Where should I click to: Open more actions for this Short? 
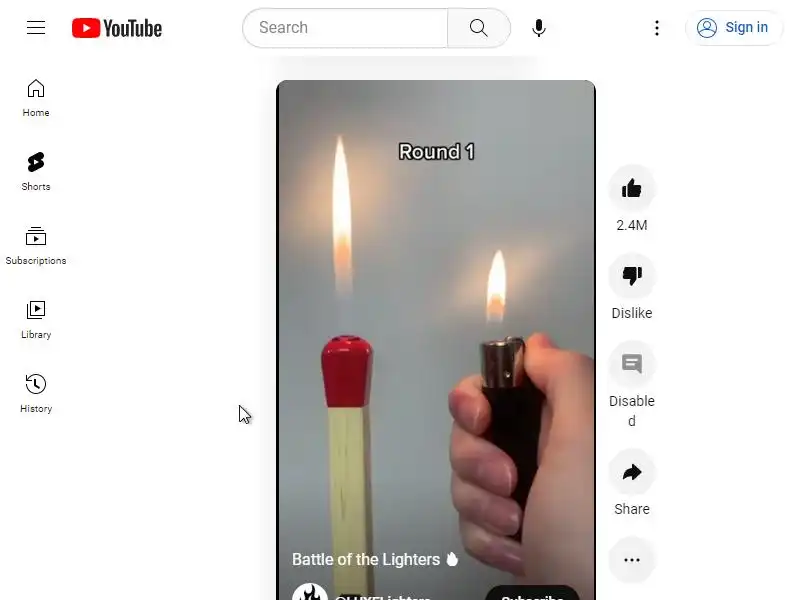pos(632,560)
